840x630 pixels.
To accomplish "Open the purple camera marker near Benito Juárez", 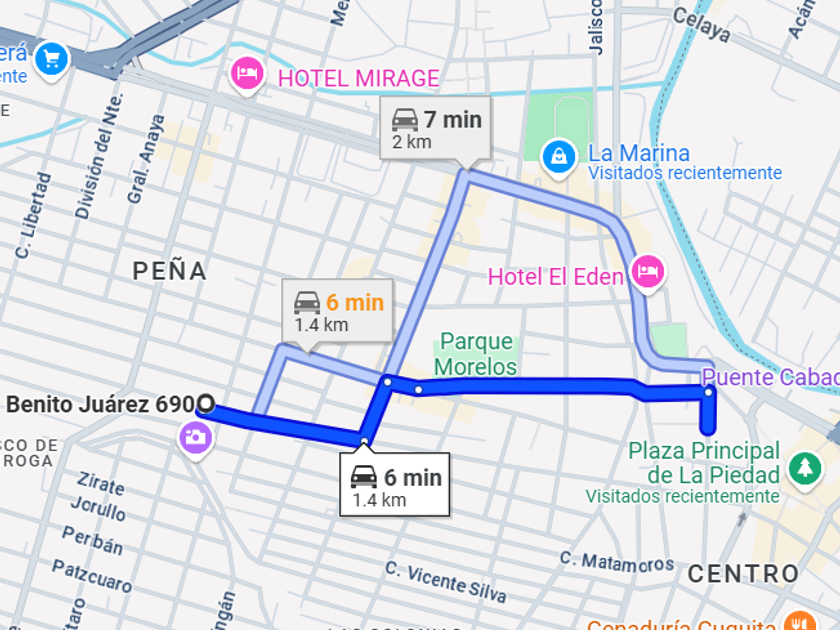I will [x=196, y=440].
